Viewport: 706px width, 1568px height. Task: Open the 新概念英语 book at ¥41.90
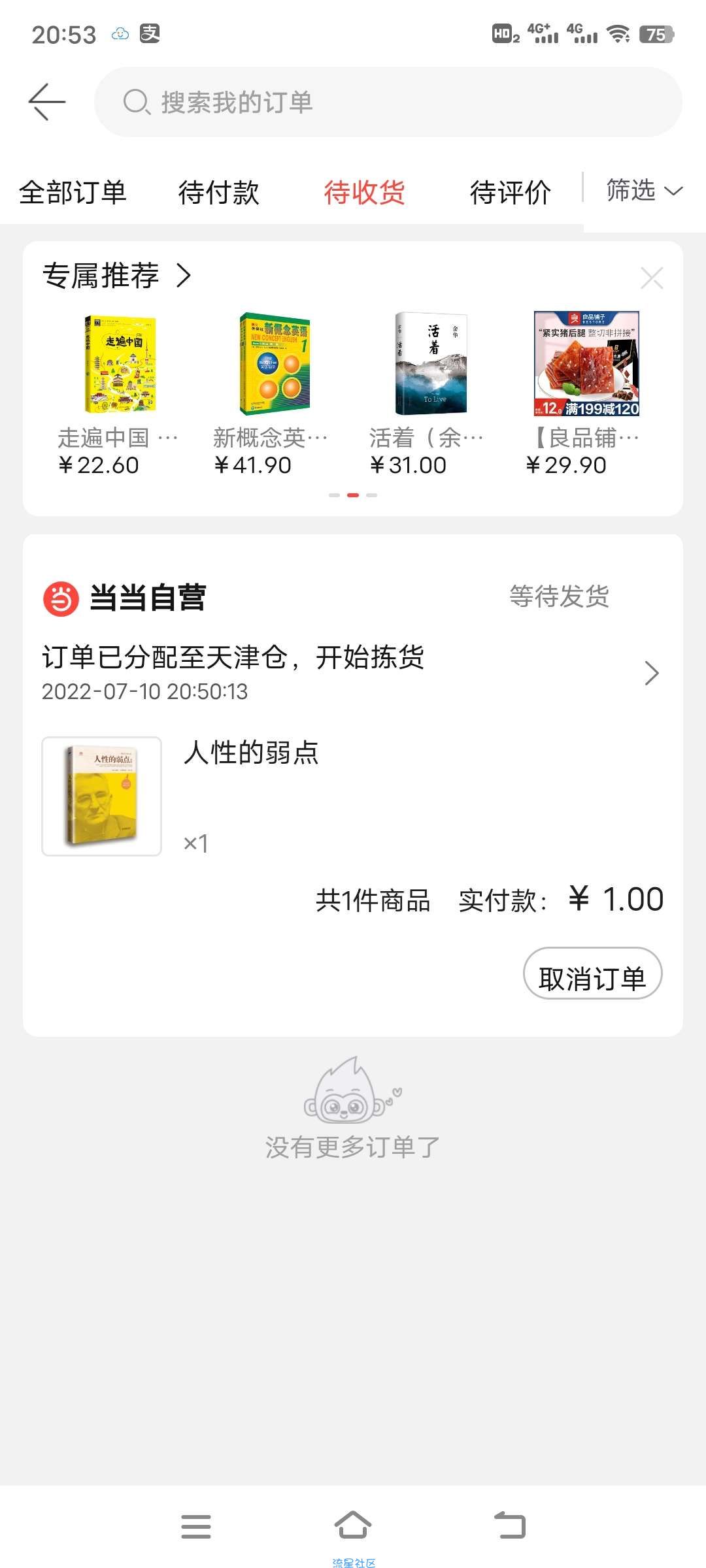coord(274,392)
